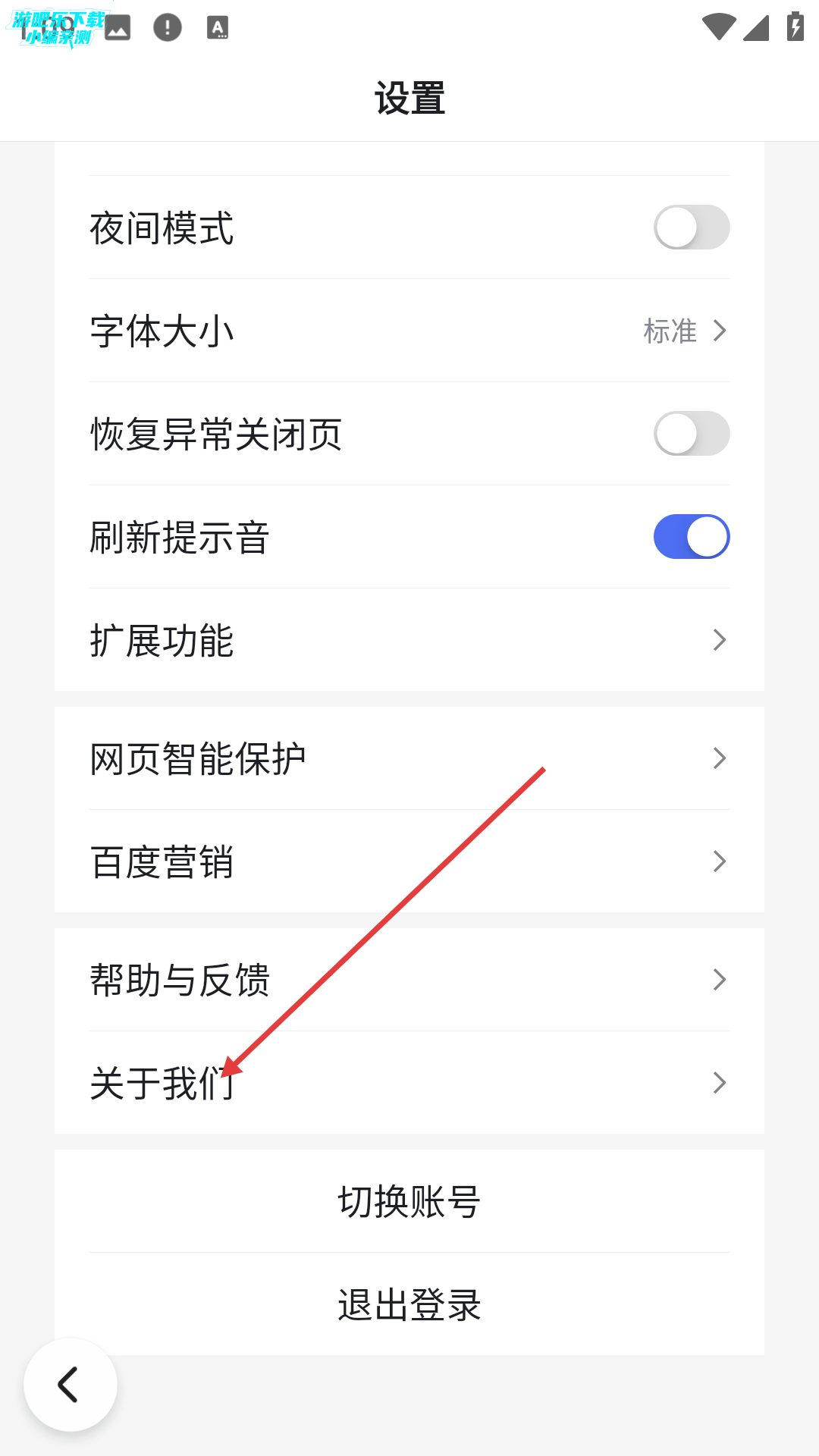Enable 恢复异常关闭页 switch
Viewport: 819px width, 1456px height.
[x=691, y=434]
